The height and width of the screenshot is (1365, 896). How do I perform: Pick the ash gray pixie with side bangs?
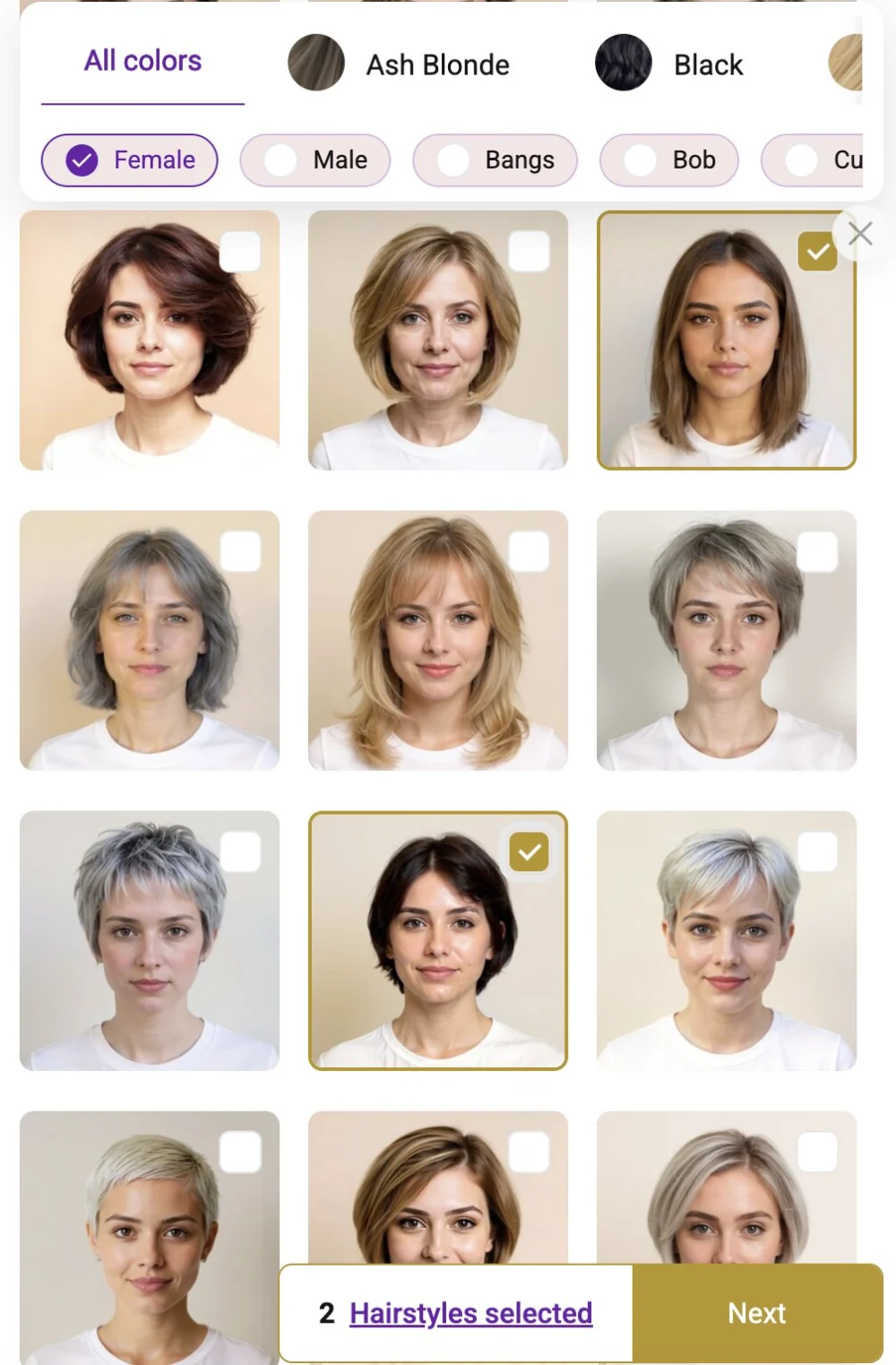coord(727,641)
